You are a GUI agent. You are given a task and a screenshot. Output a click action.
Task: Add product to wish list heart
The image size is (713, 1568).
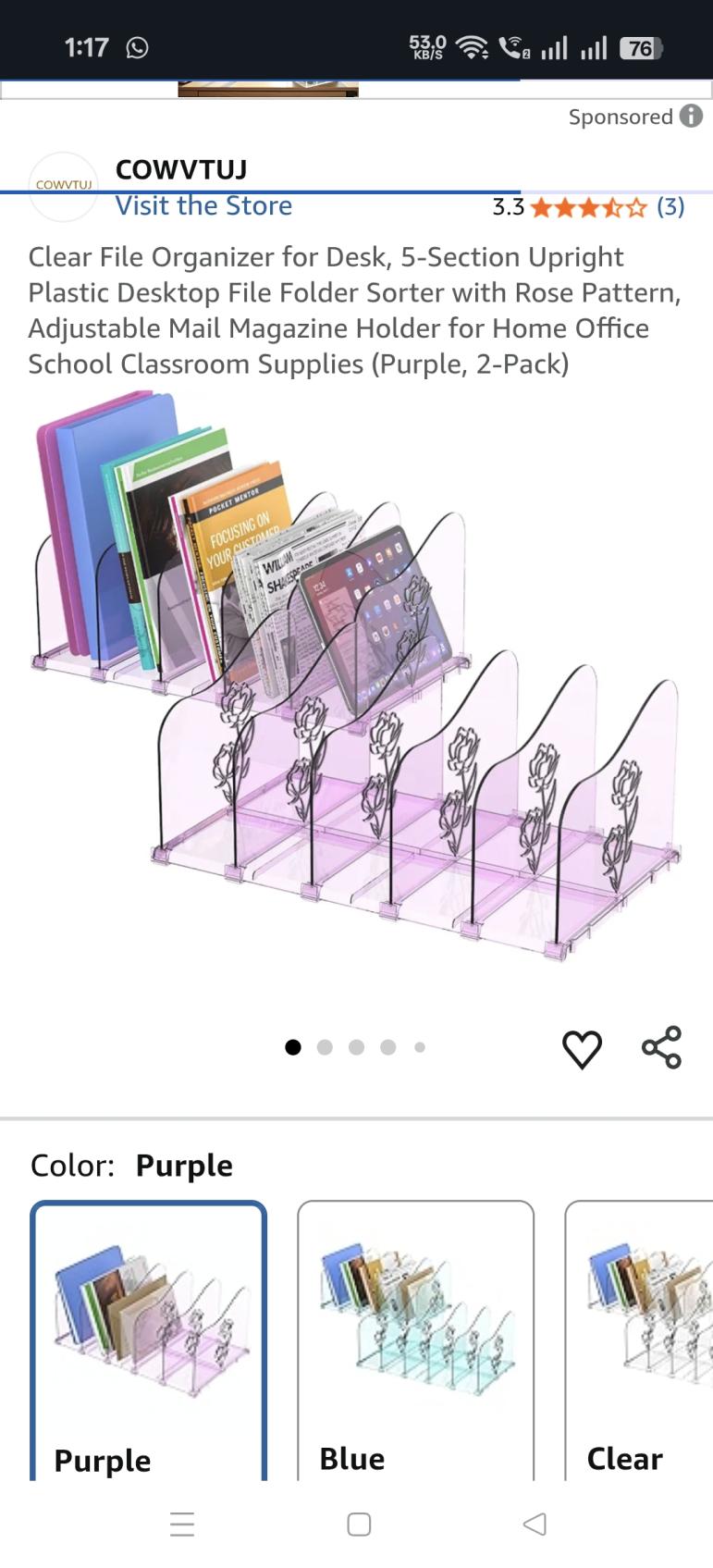click(x=582, y=1049)
